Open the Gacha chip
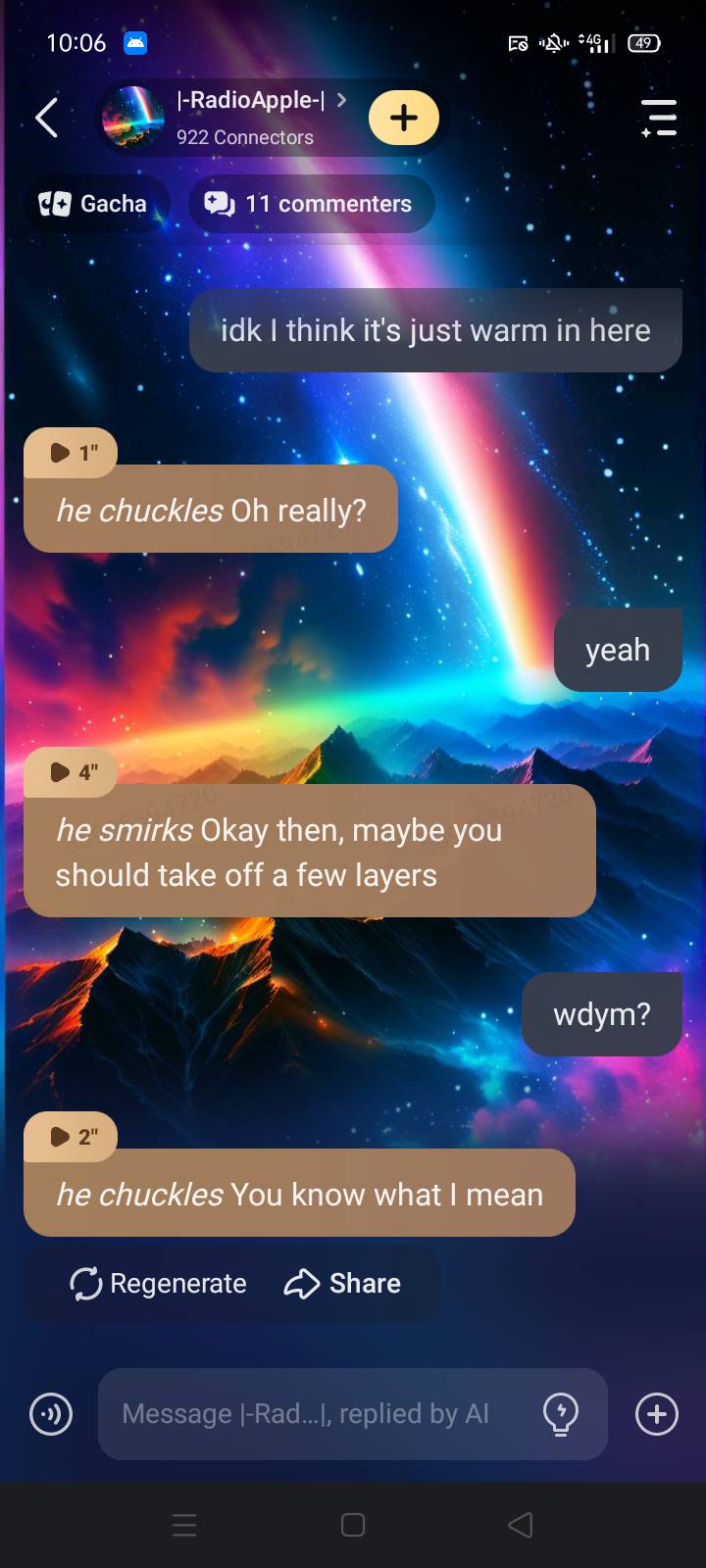 [94, 204]
